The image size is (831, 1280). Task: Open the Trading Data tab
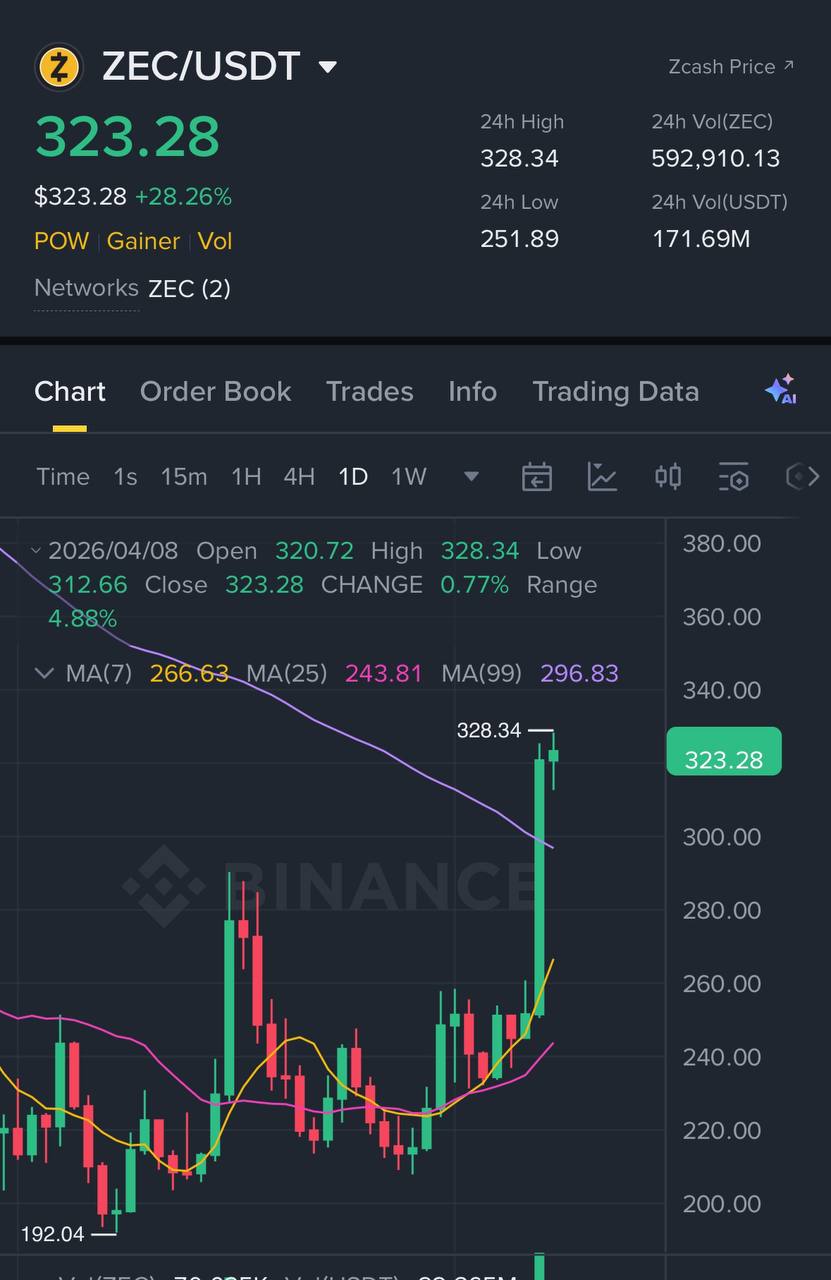615,391
